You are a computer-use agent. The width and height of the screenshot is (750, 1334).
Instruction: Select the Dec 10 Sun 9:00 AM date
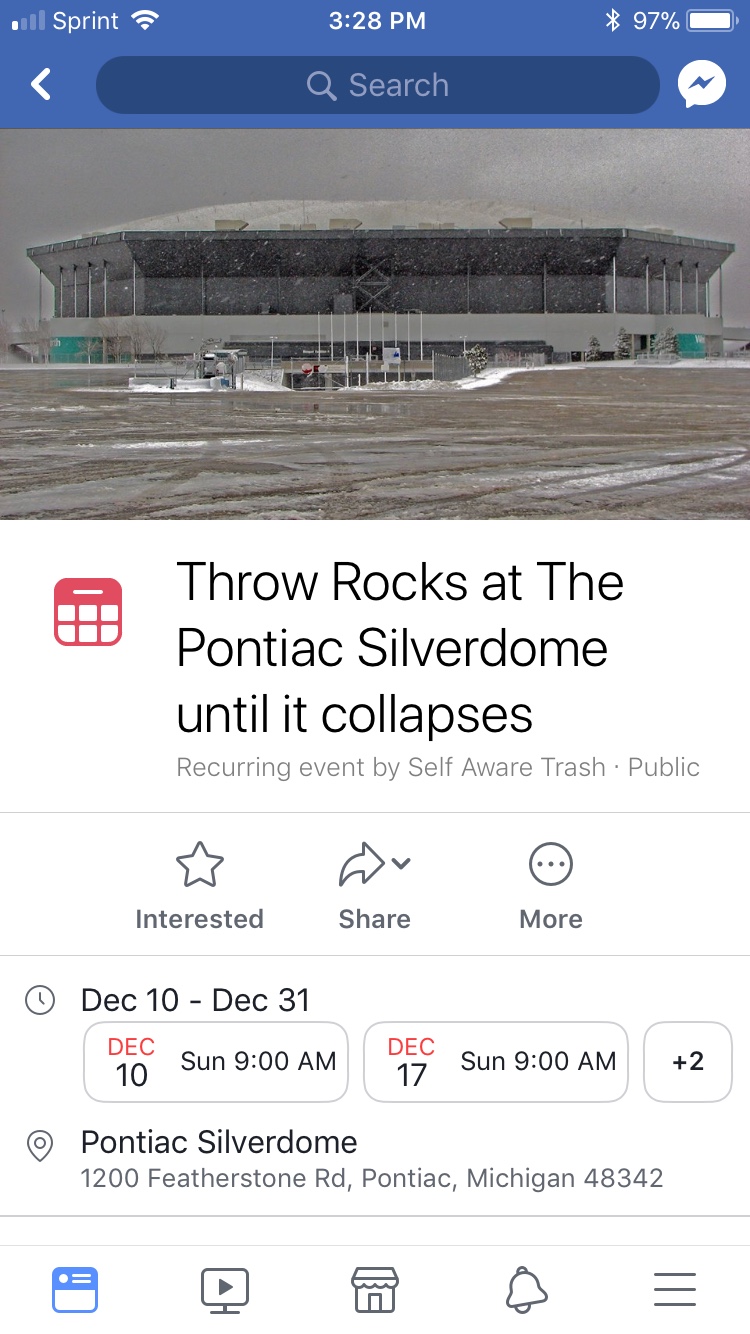pos(216,1062)
